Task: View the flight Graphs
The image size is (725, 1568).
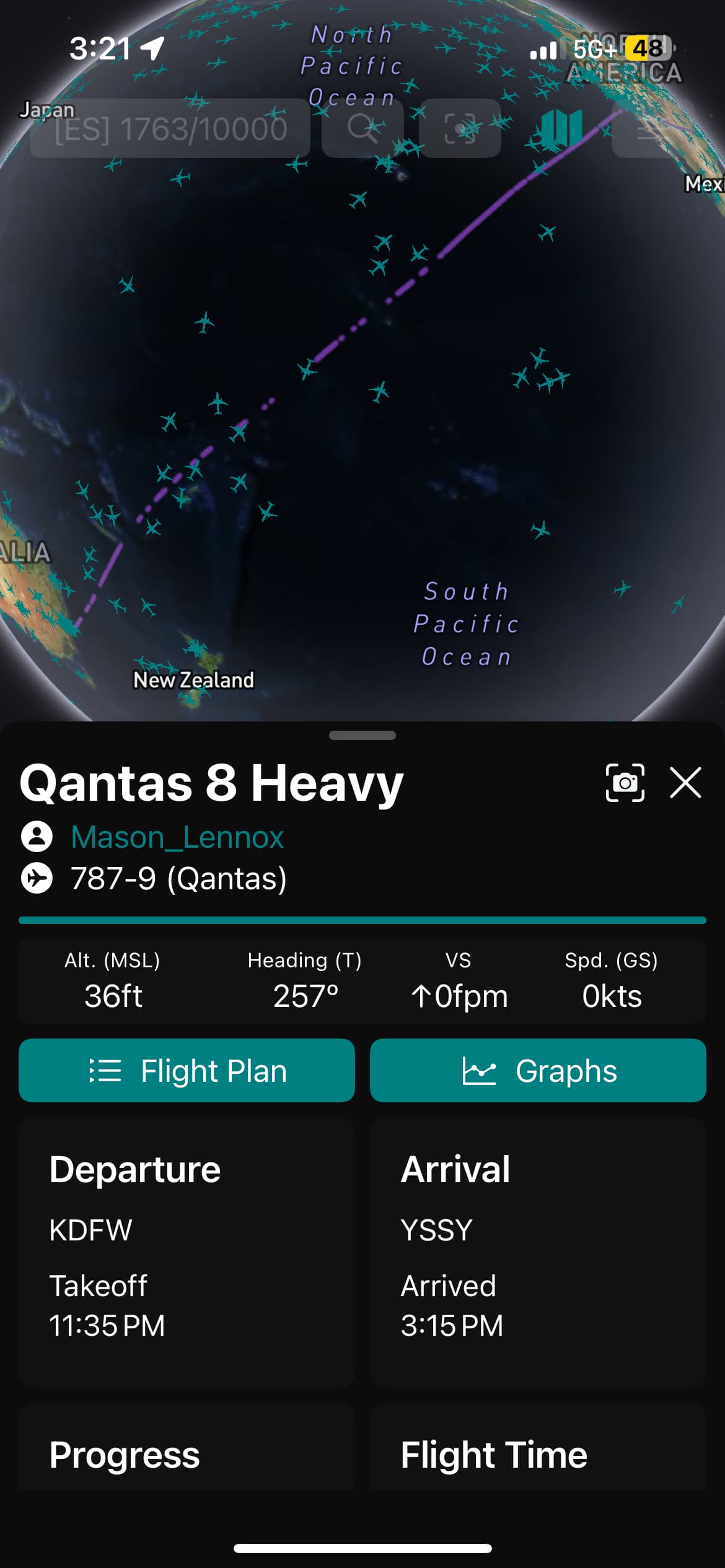Action: 538,1071
